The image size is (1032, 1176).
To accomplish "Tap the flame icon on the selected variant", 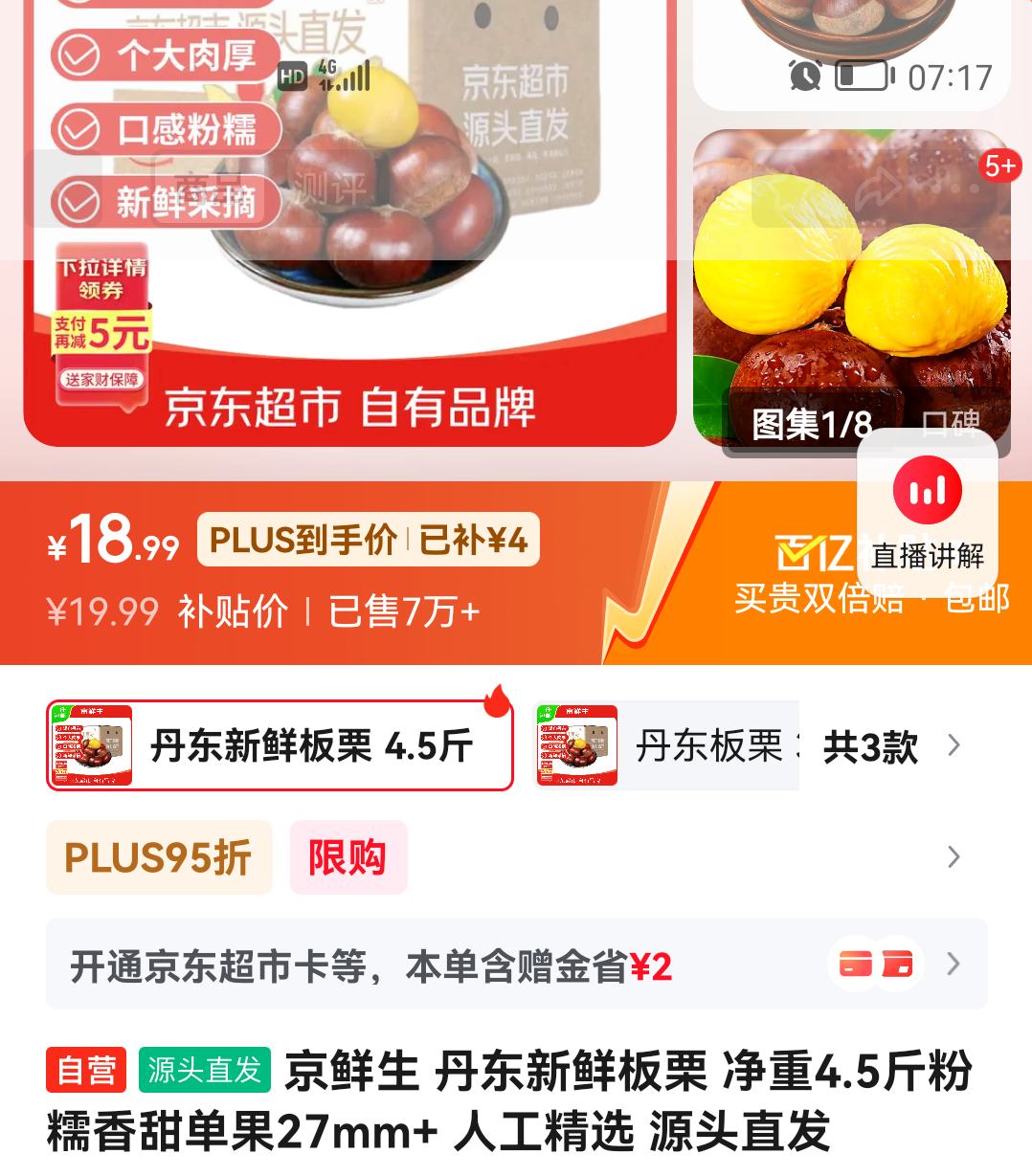I will click(498, 703).
